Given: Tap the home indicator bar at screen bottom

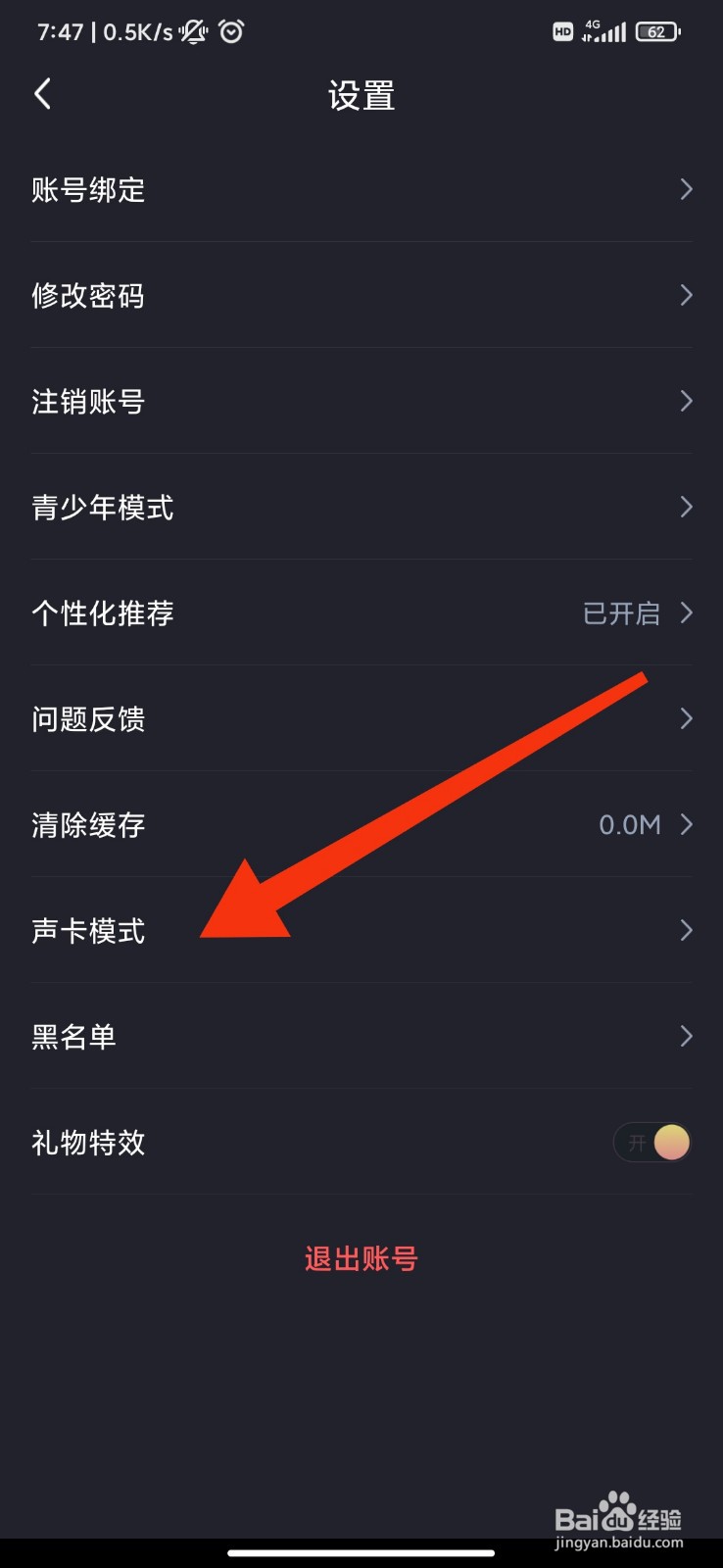Looking at the screenshot, I should tap(361, 1553).
